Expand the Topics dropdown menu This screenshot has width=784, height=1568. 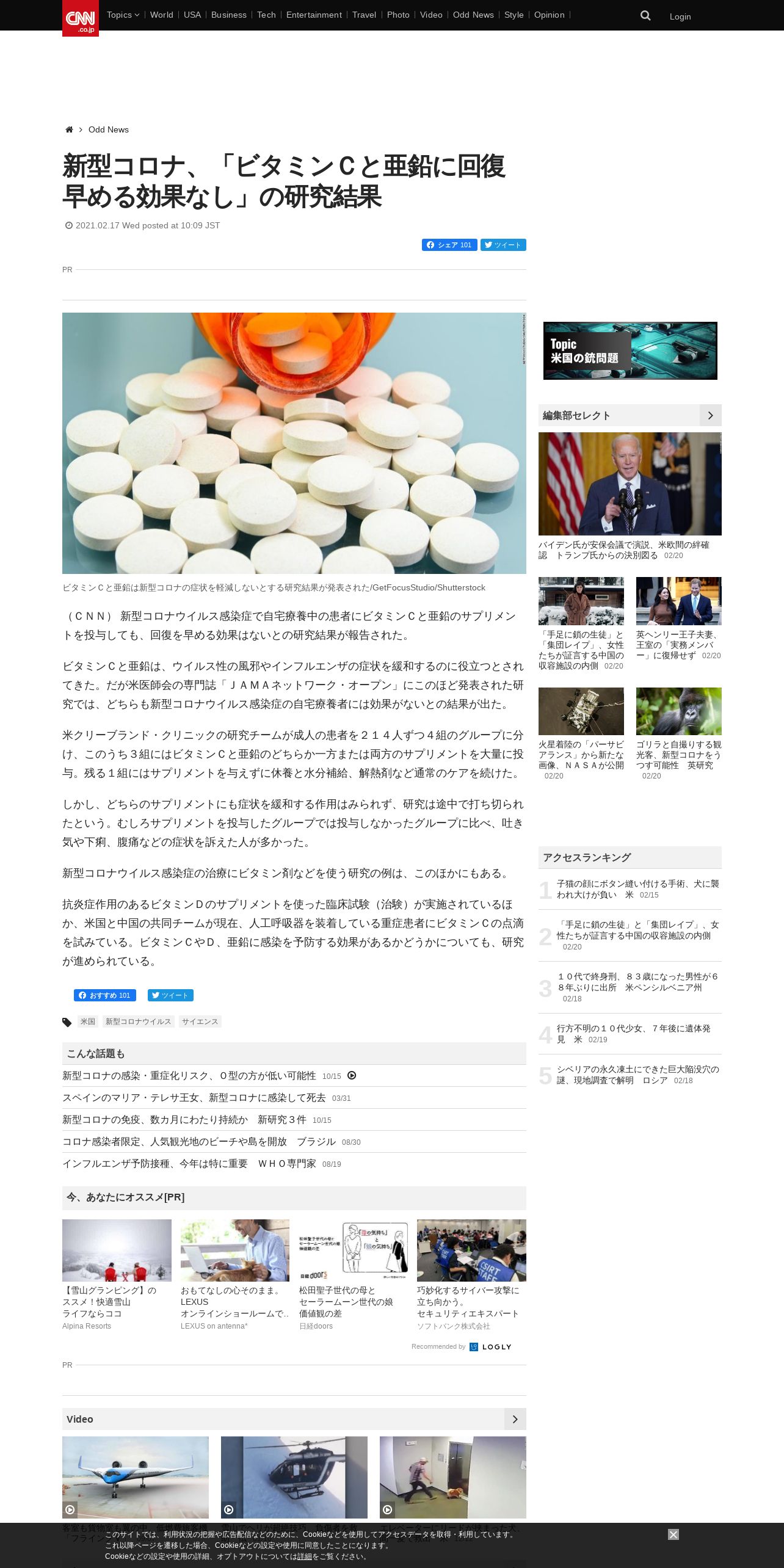pyautogui.click(x=123, y=15)
